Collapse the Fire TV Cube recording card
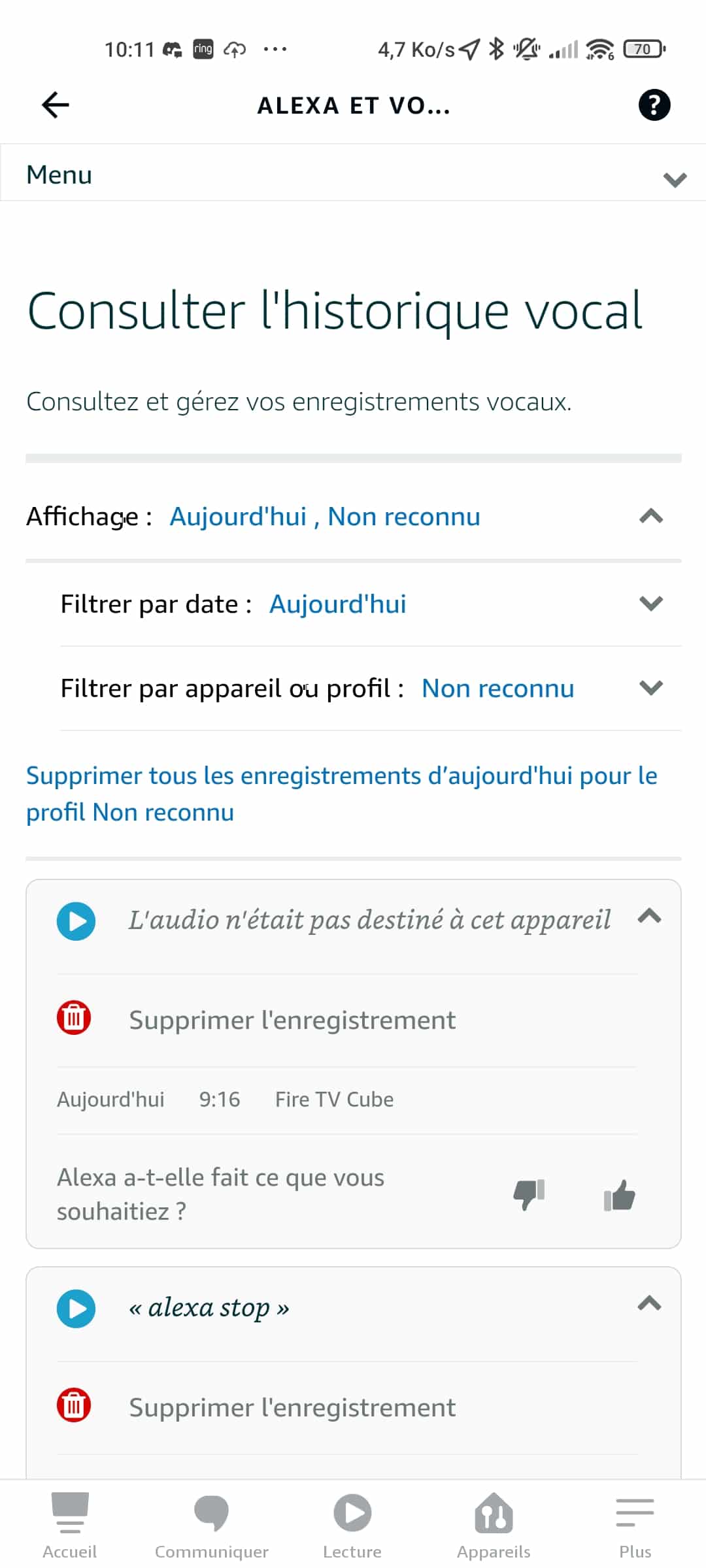Image resolution: width=706 pixels, height=1568 pixels. 650,916
